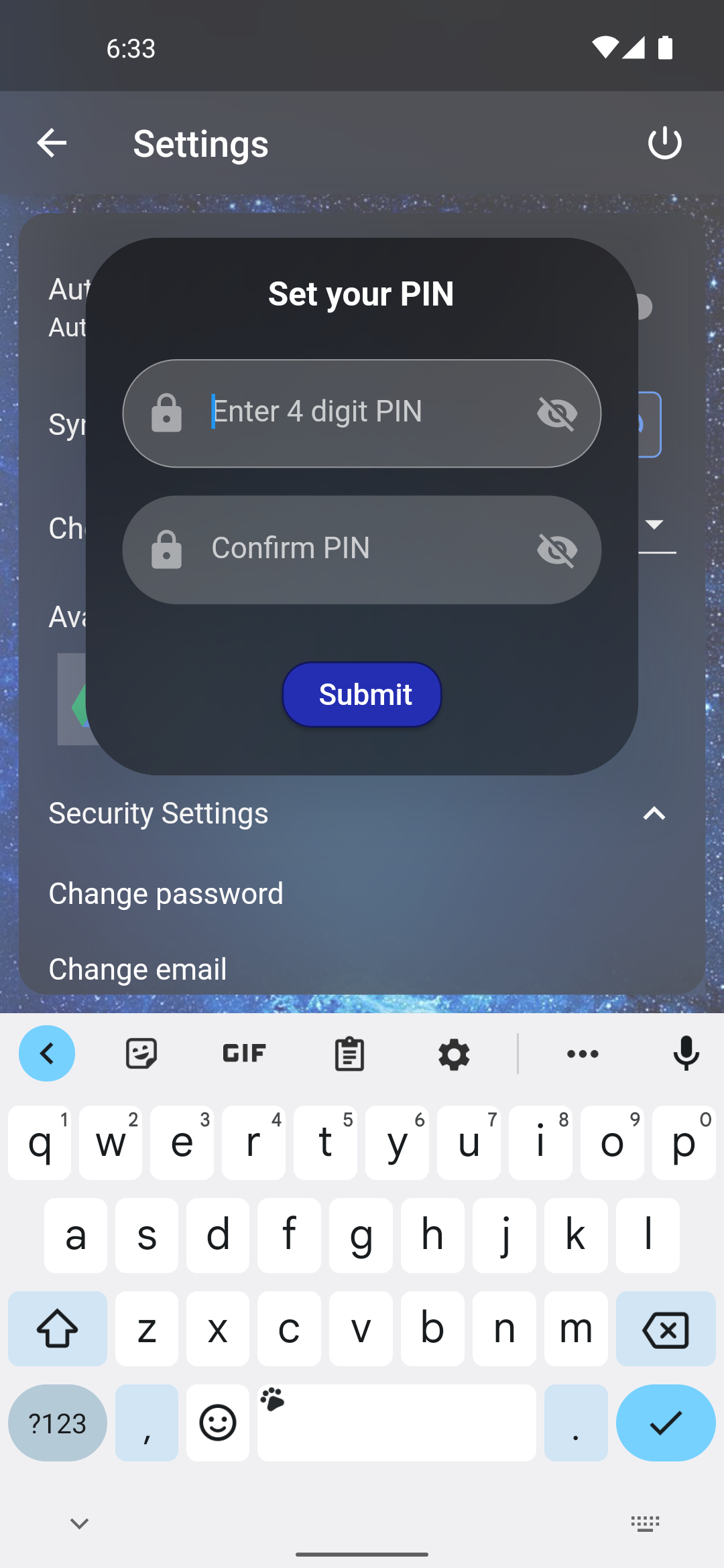Open Gboard settings via the gear icon
The width and height of the screenshot is (724, 1568).
point(453,1053)
